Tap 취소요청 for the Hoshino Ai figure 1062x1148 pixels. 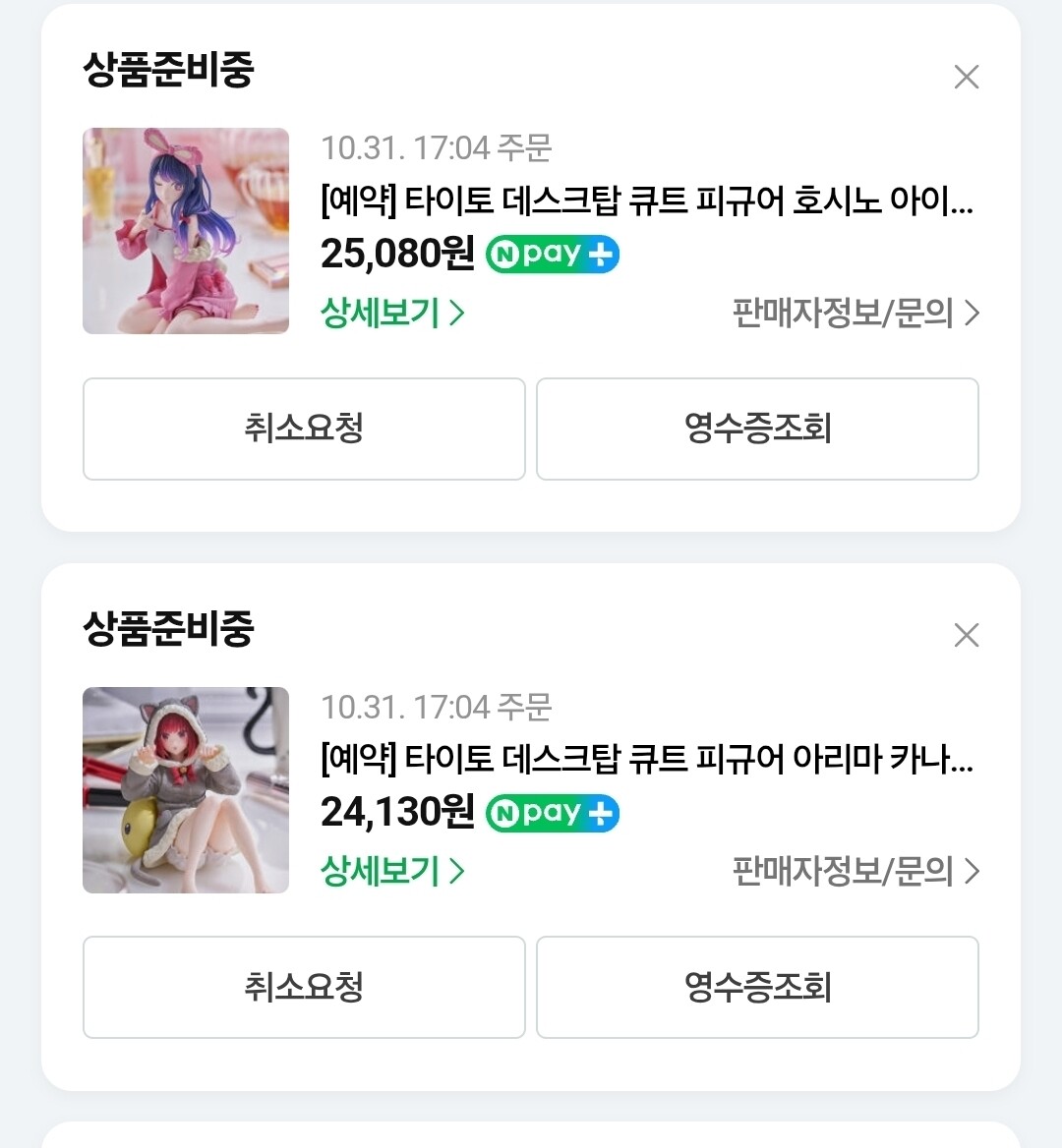304,429
